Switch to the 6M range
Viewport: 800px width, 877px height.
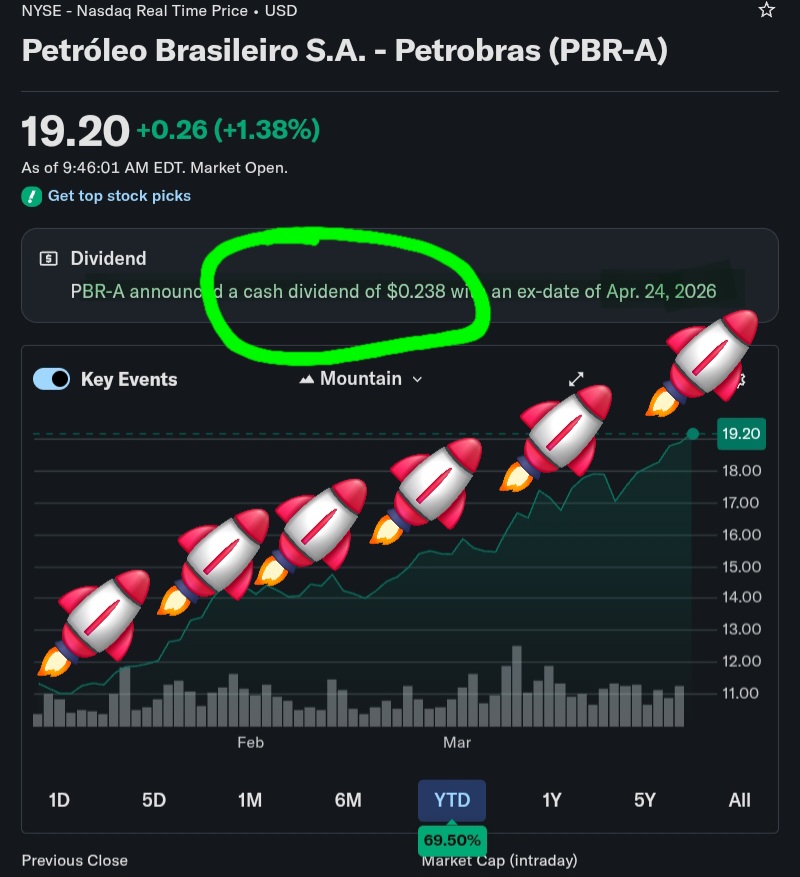tap(348, 800)
